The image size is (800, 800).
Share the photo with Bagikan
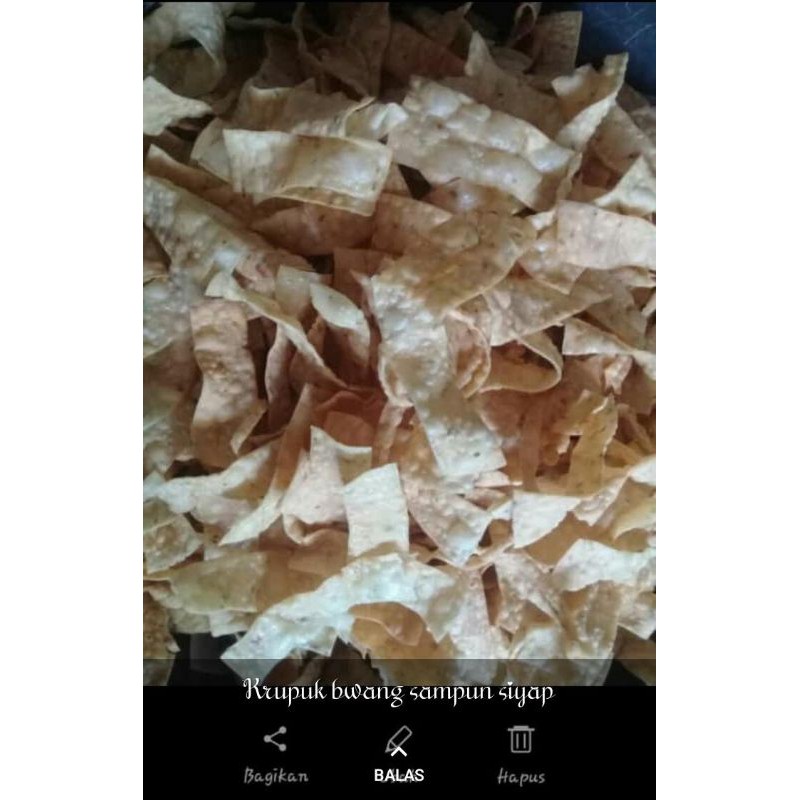click(x=276, y=755)
